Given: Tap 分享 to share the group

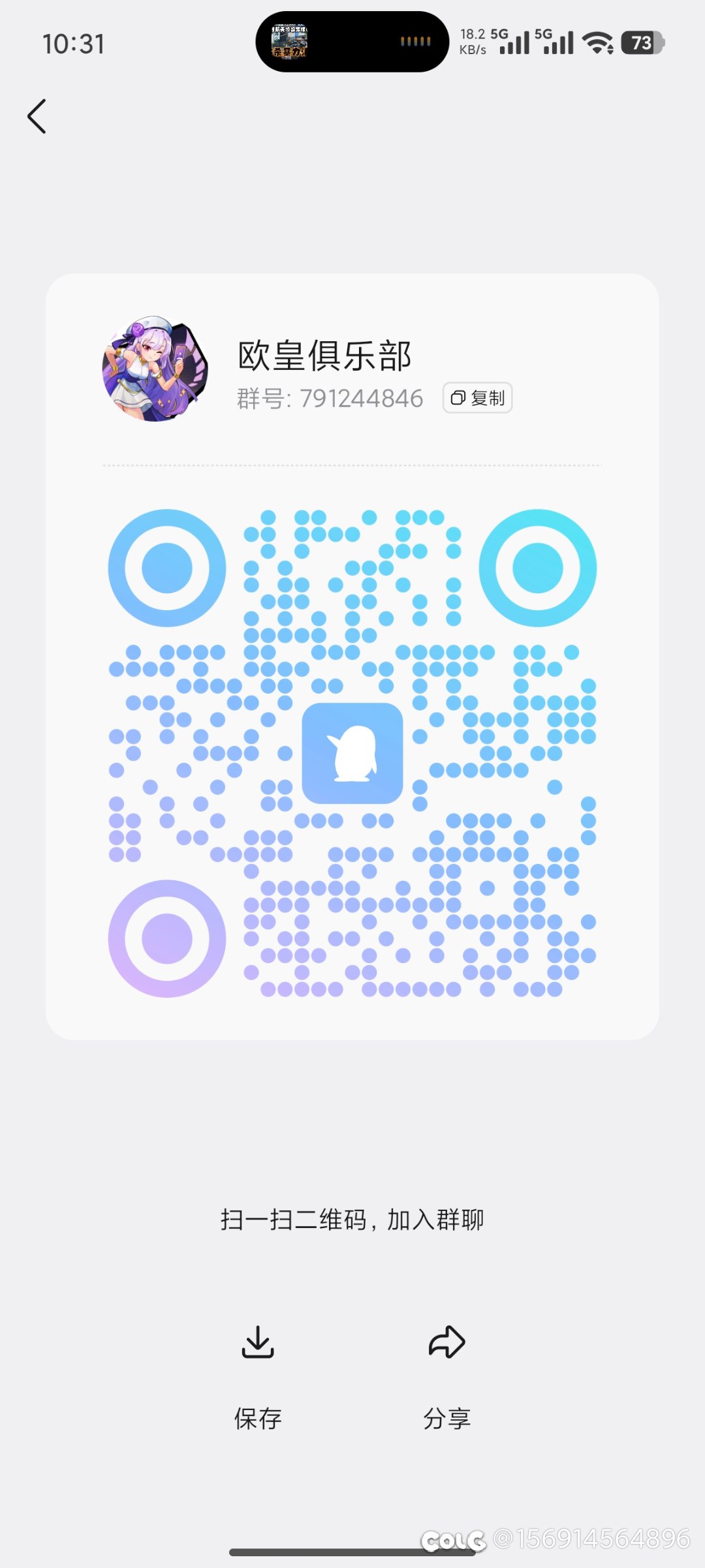Looking at the screenshot, I should (446, 1417).
